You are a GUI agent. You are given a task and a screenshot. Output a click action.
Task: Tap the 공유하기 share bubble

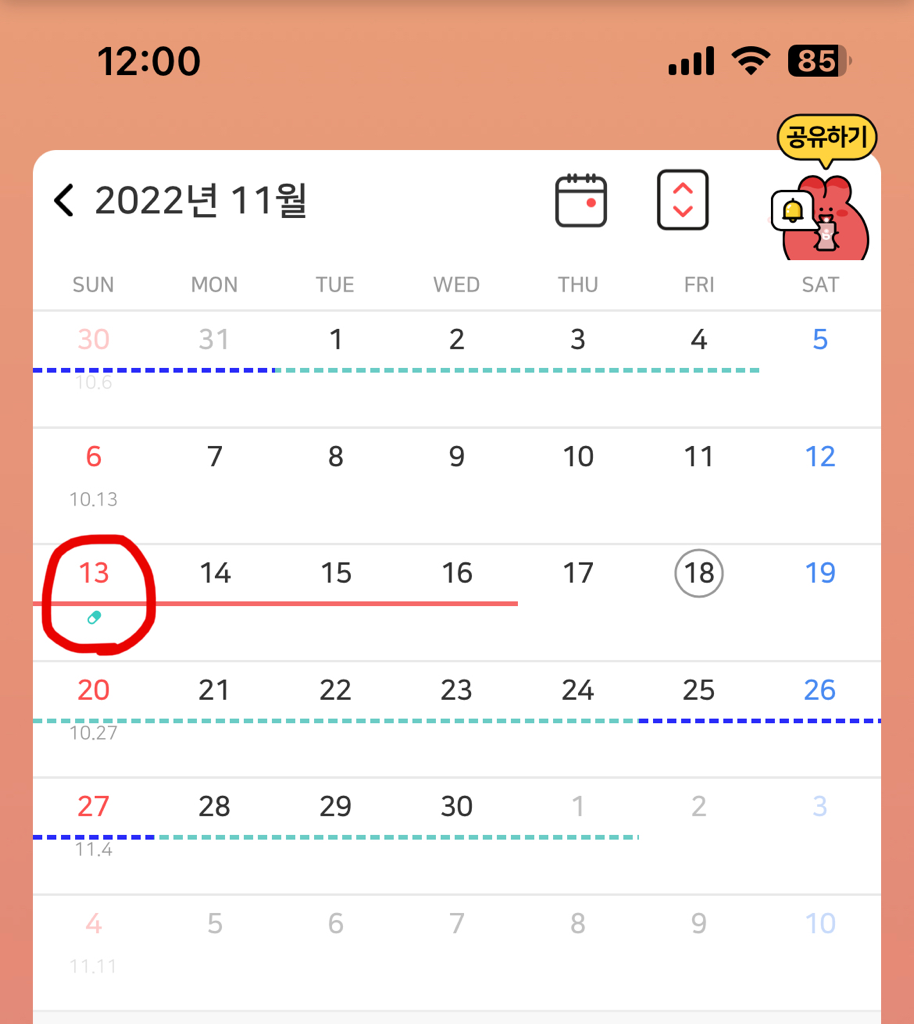click(826, 138)
